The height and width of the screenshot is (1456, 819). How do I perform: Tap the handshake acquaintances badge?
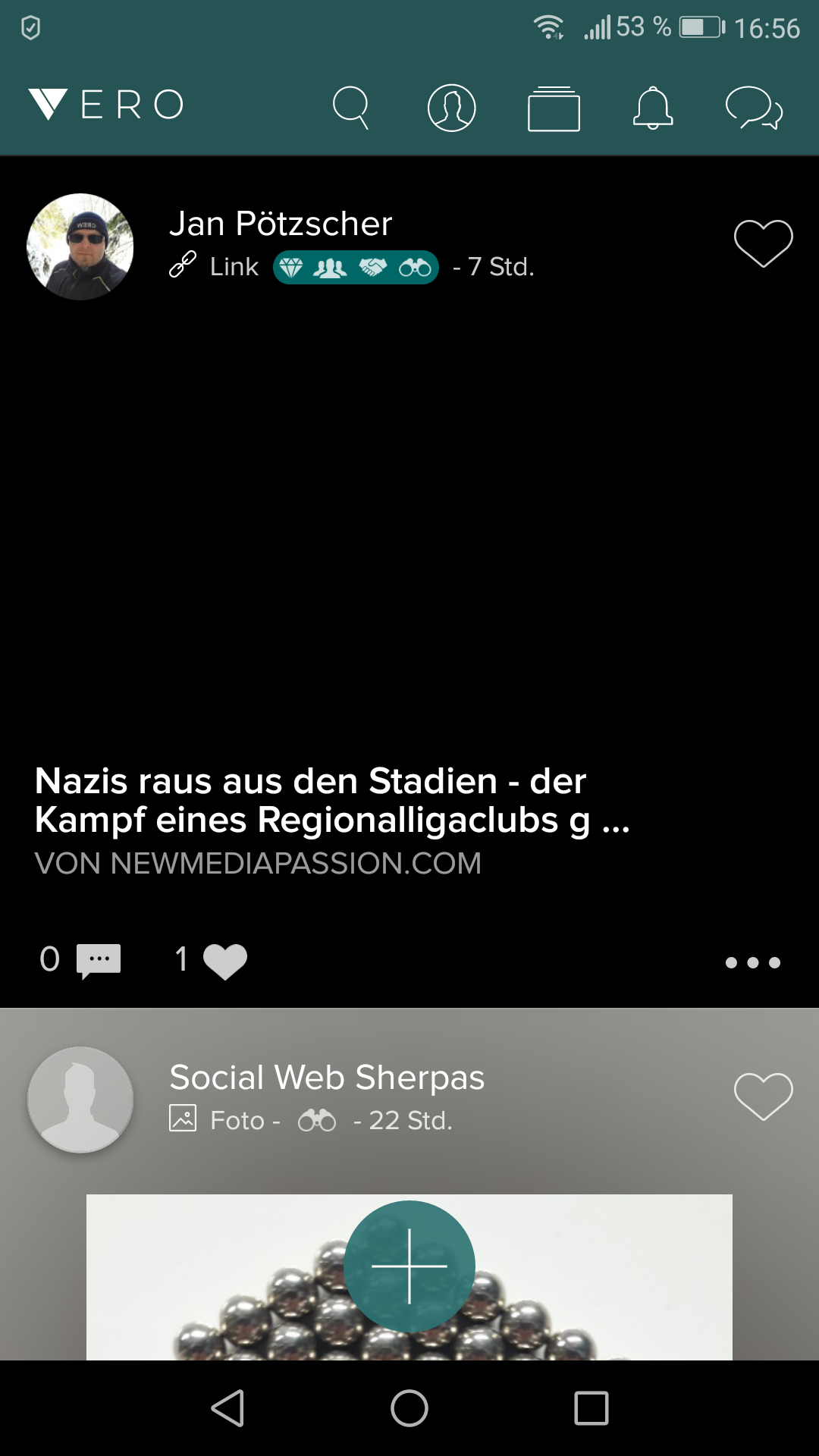pyautogui.click(x=373, y=267)
